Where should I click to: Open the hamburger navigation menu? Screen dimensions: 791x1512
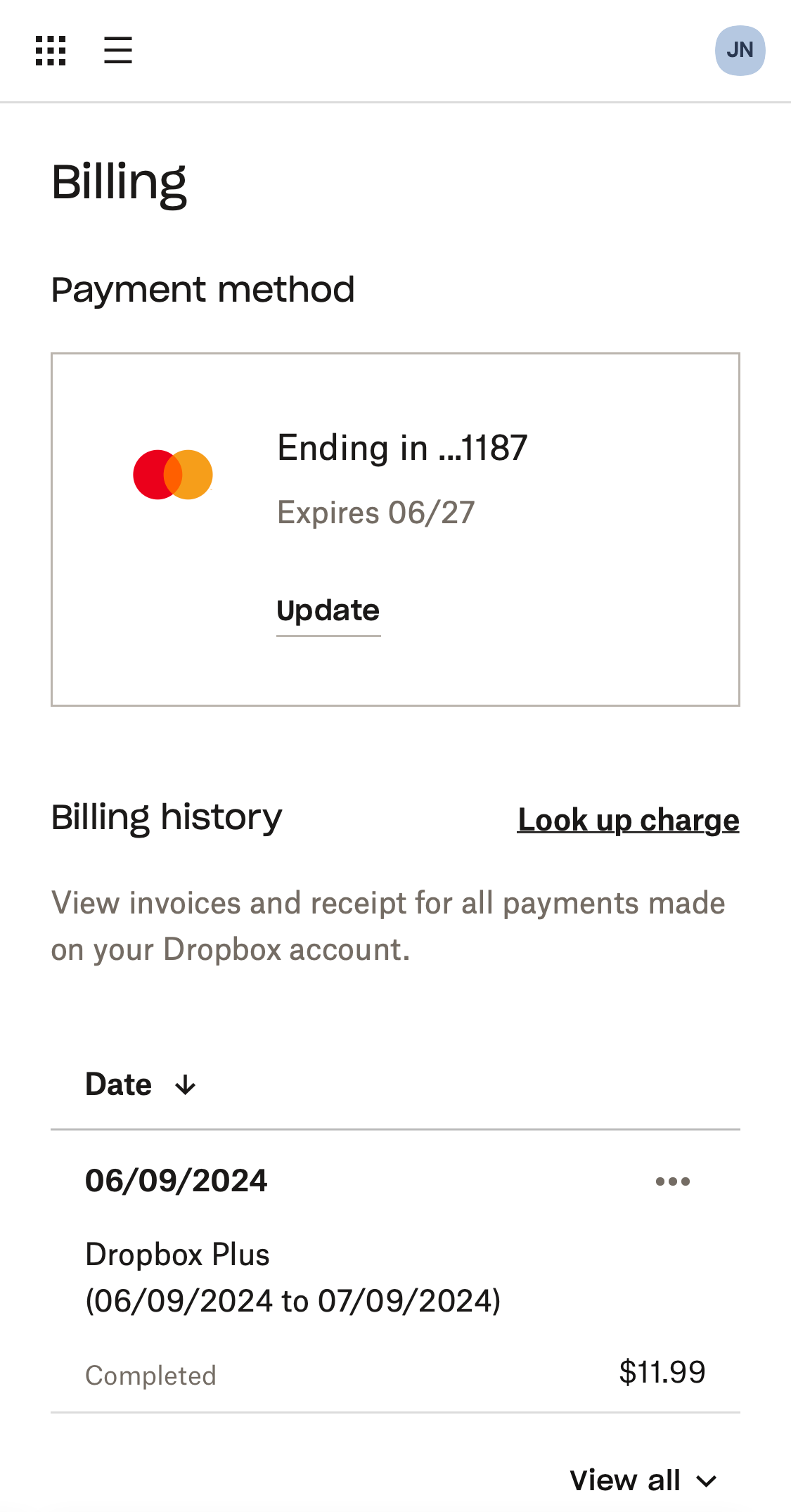(x=117, y=50)
